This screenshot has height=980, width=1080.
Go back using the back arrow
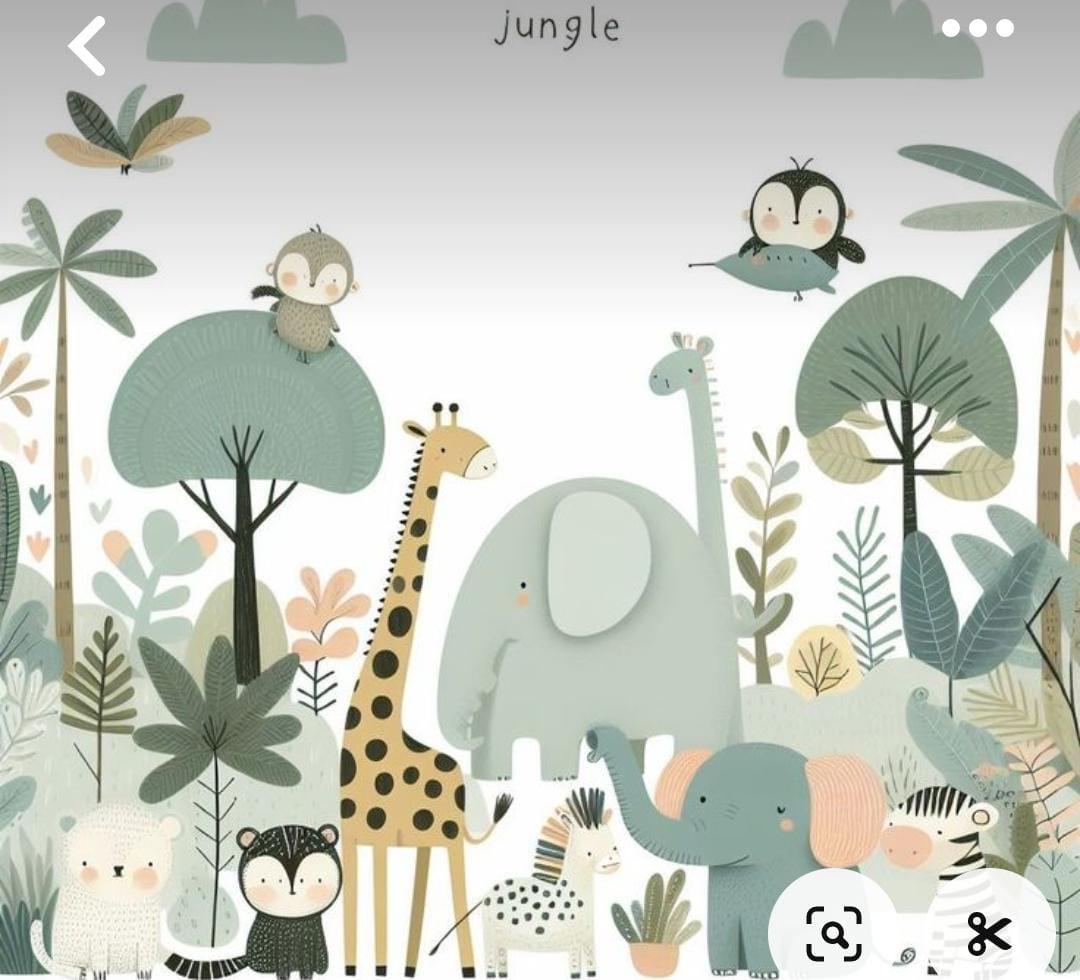[87, 46]
